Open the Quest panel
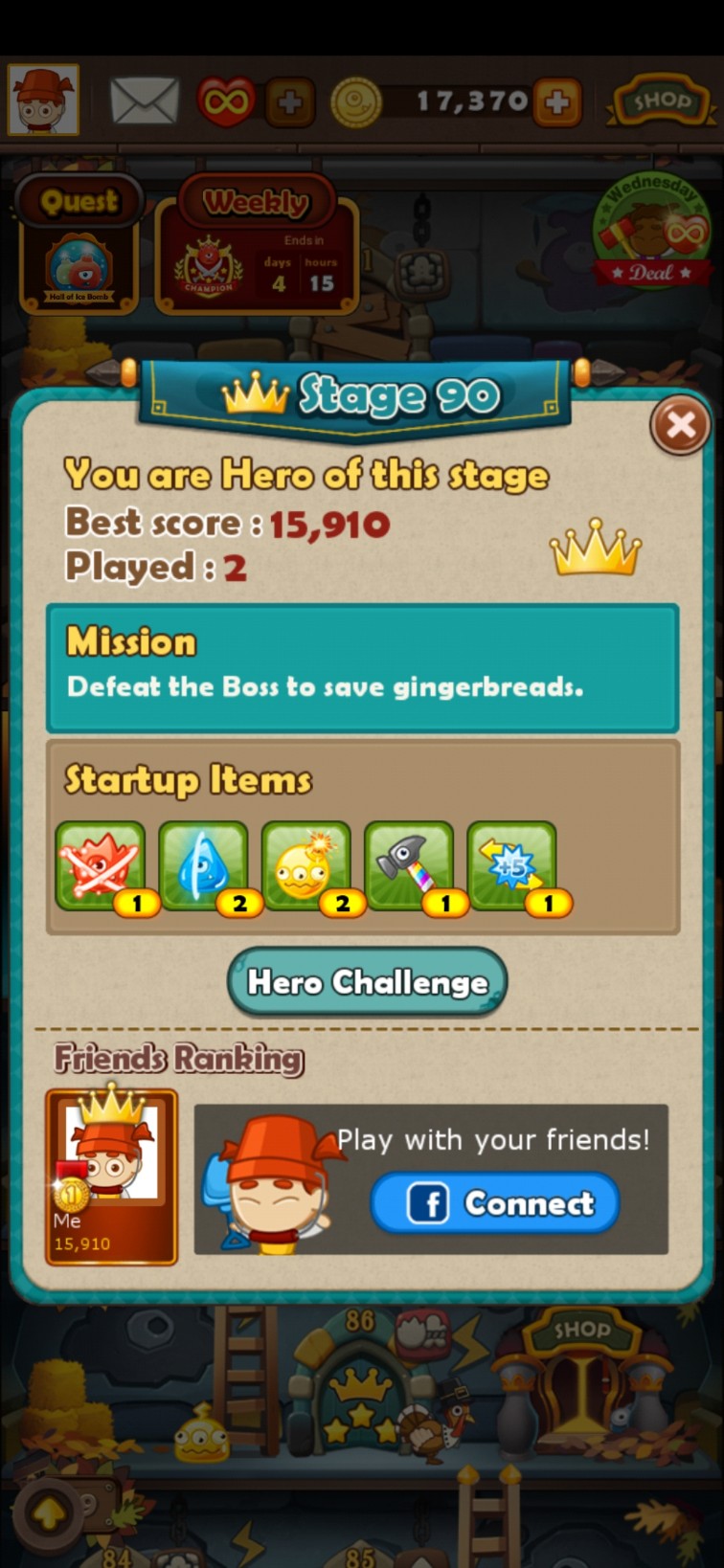 [x=79, y=243]
